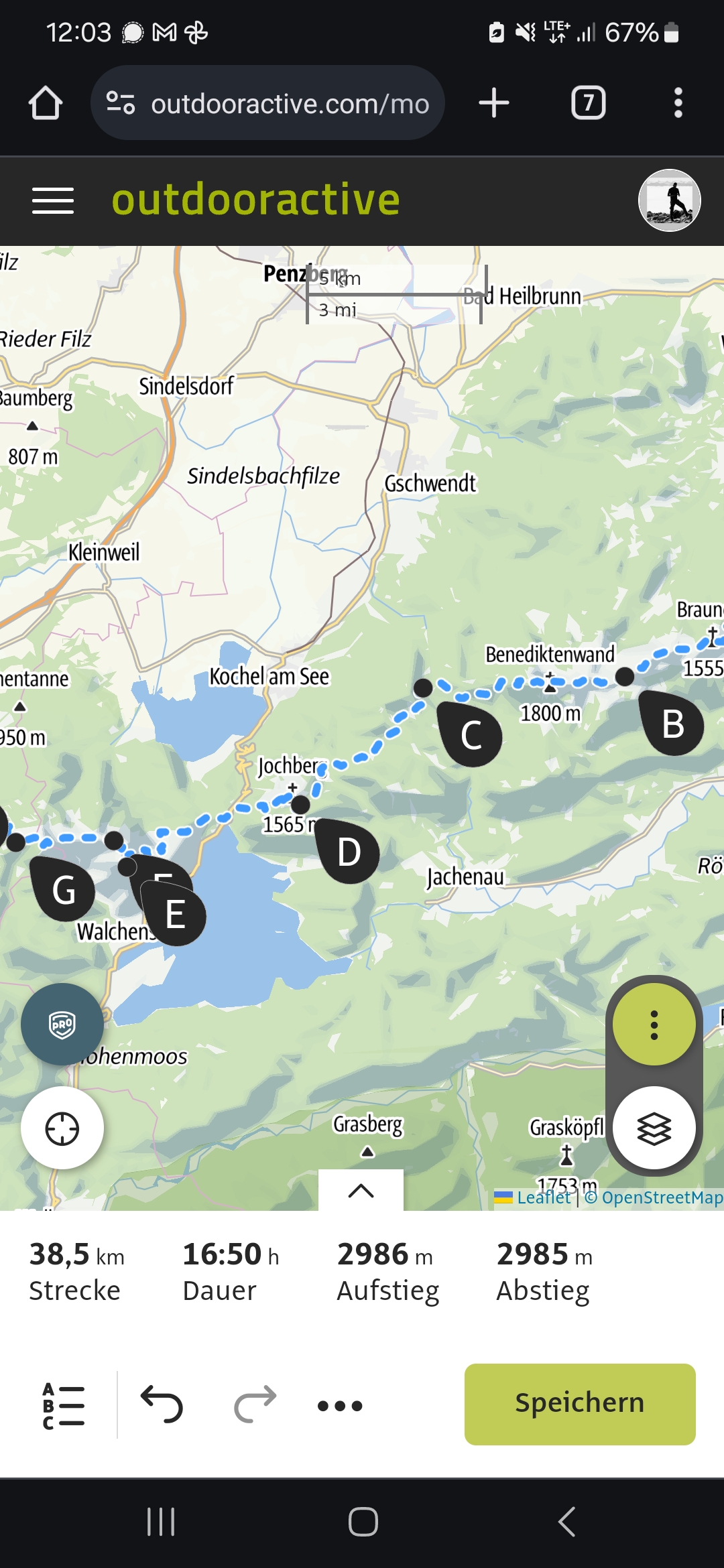Open the waypoint list icon
The image size is (724, 1568).
click(x=64, y=1405)
